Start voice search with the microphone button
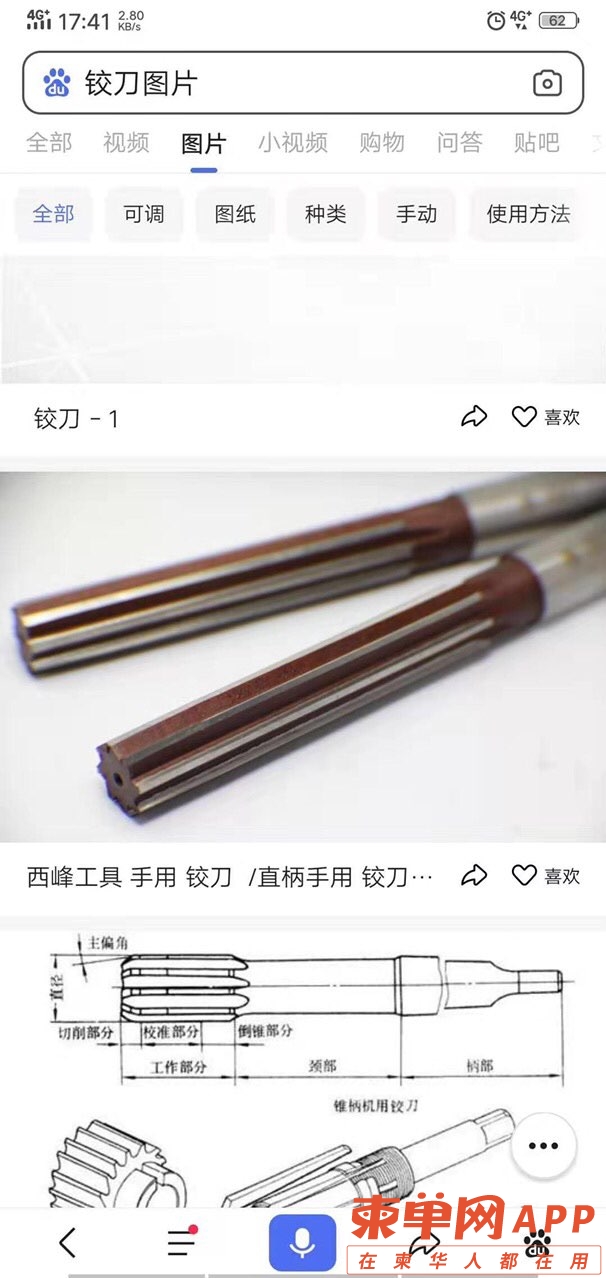 tap(301, 1242)
